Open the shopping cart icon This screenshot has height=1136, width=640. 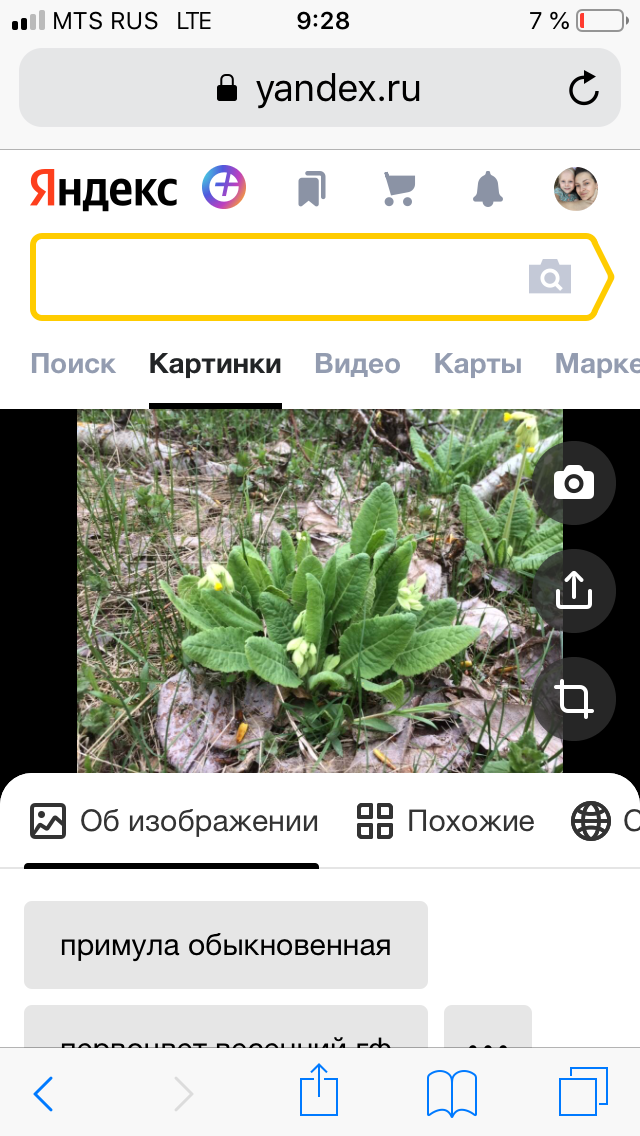[x=399, y=189]
